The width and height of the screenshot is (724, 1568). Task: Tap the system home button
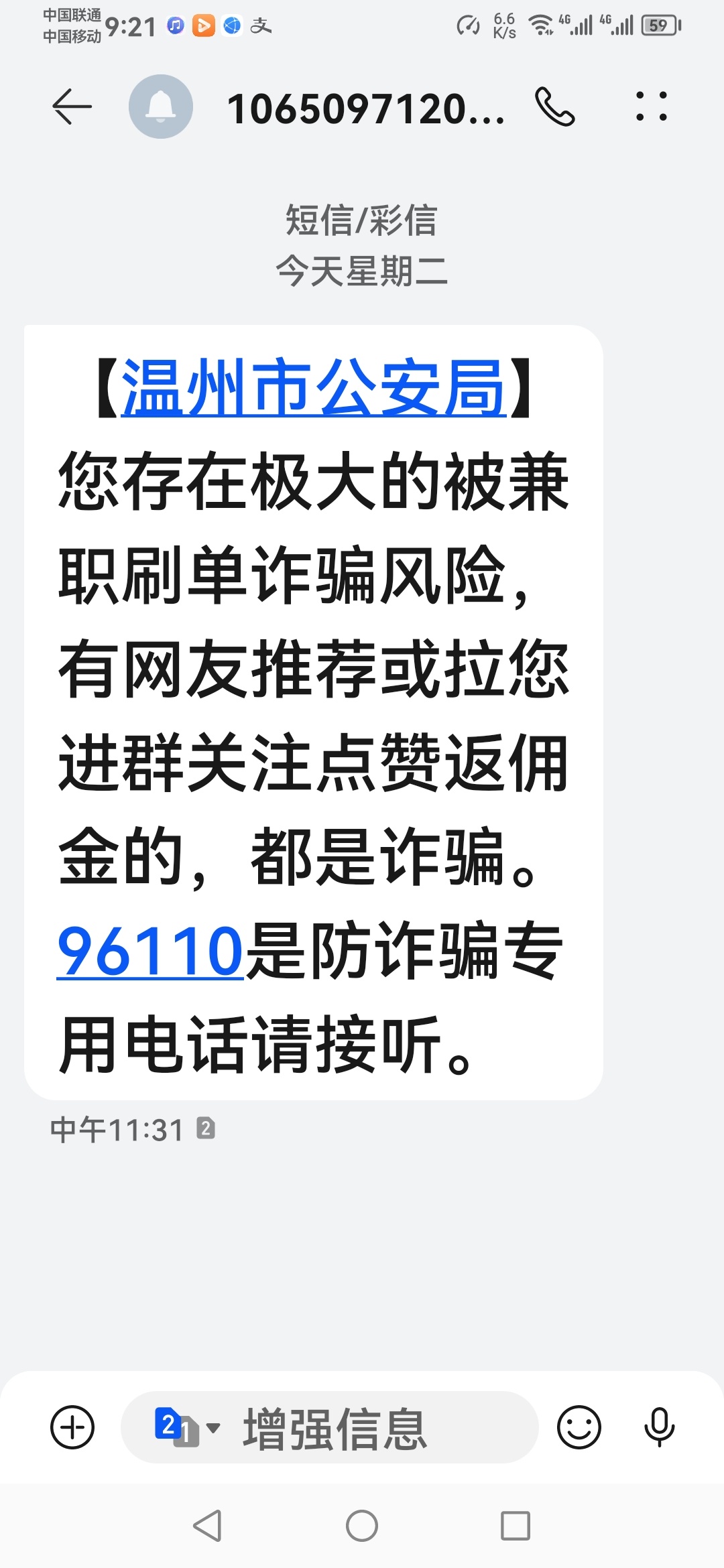(x=362, y=1526)
